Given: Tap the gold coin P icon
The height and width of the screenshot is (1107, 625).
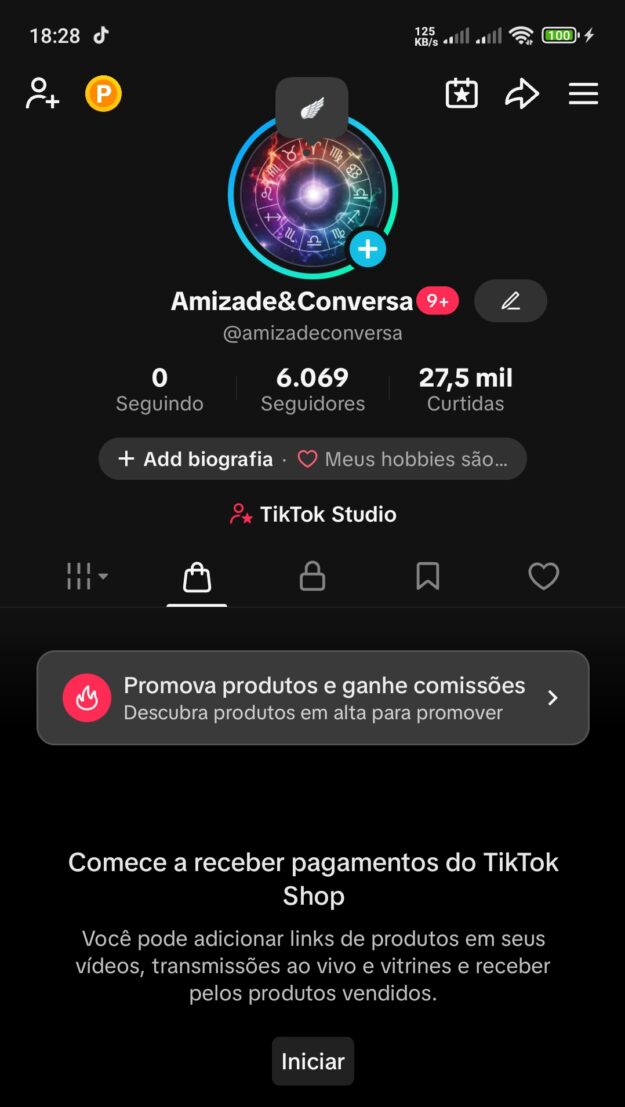Looking at the screenshot, I should click(x=103, y=94).
